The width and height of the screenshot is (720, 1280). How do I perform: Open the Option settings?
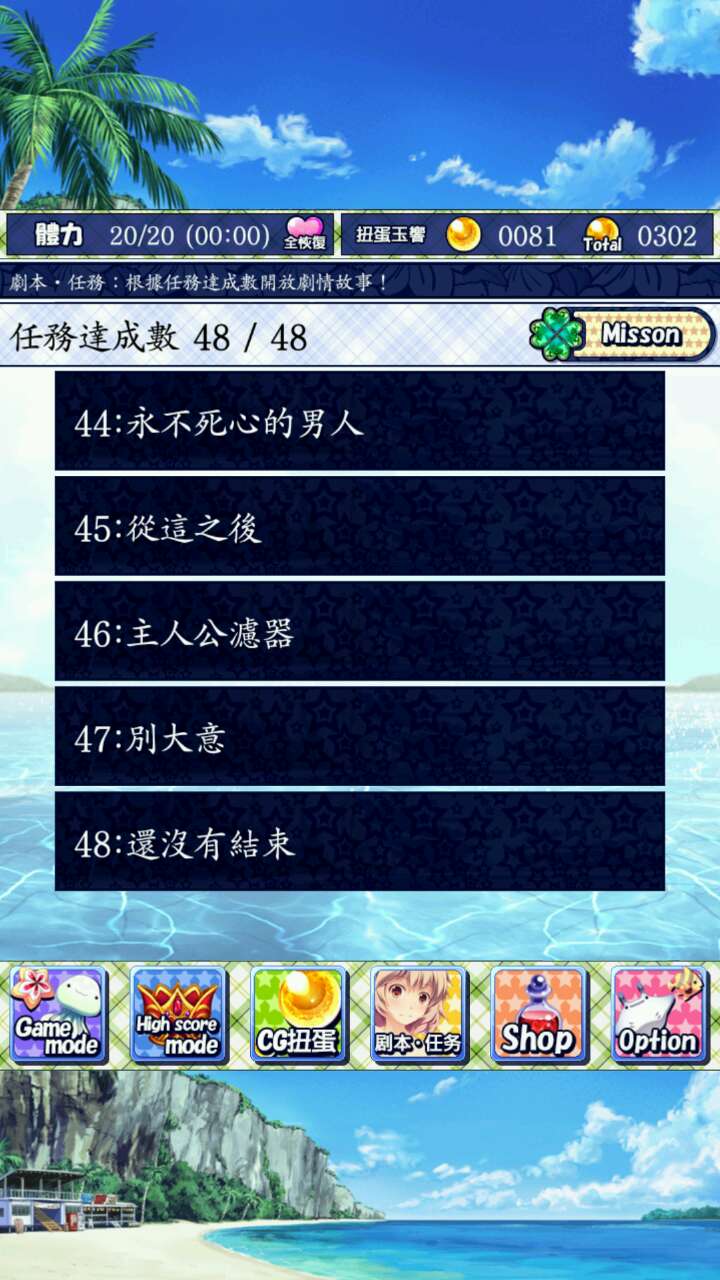tap(658, 1015)
